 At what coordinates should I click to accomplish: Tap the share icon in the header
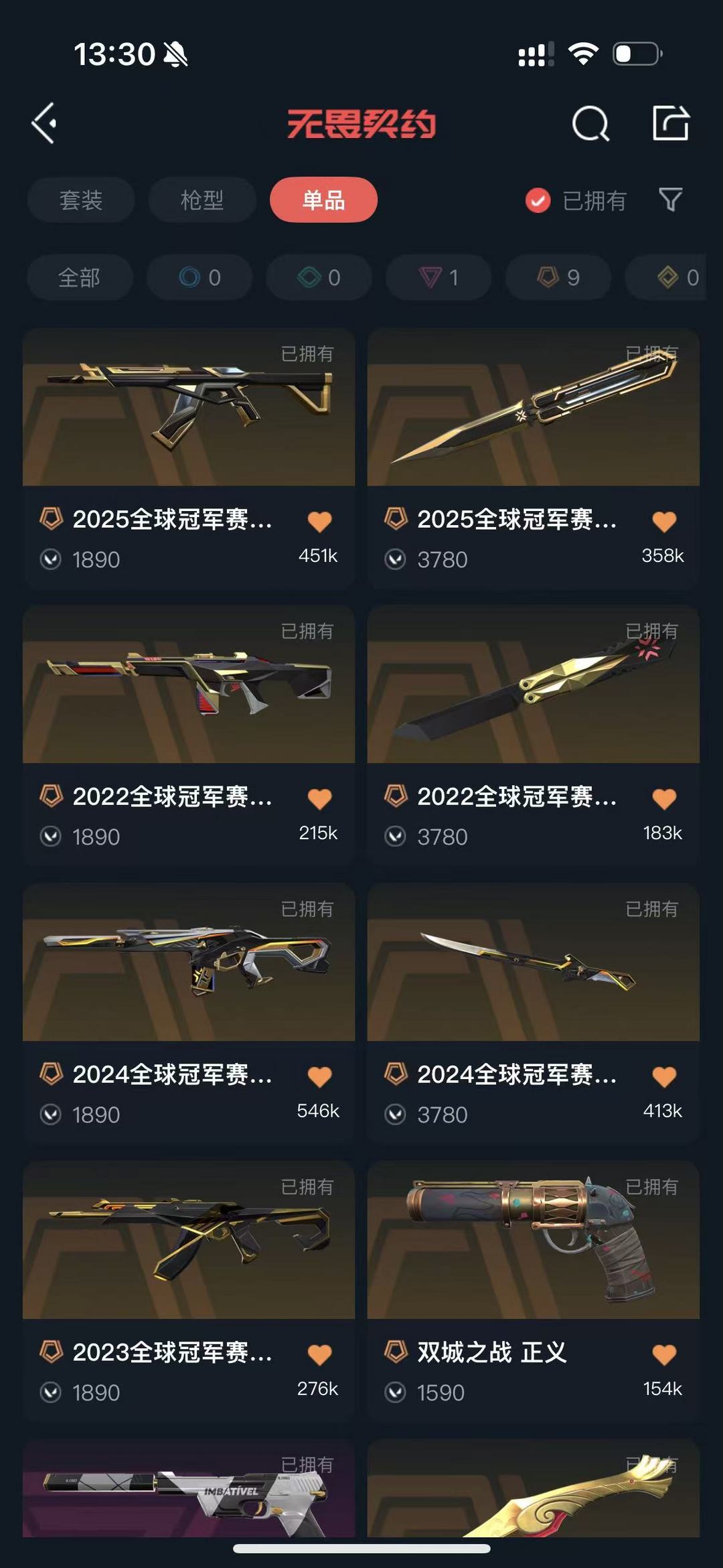(x=670, y=123)
